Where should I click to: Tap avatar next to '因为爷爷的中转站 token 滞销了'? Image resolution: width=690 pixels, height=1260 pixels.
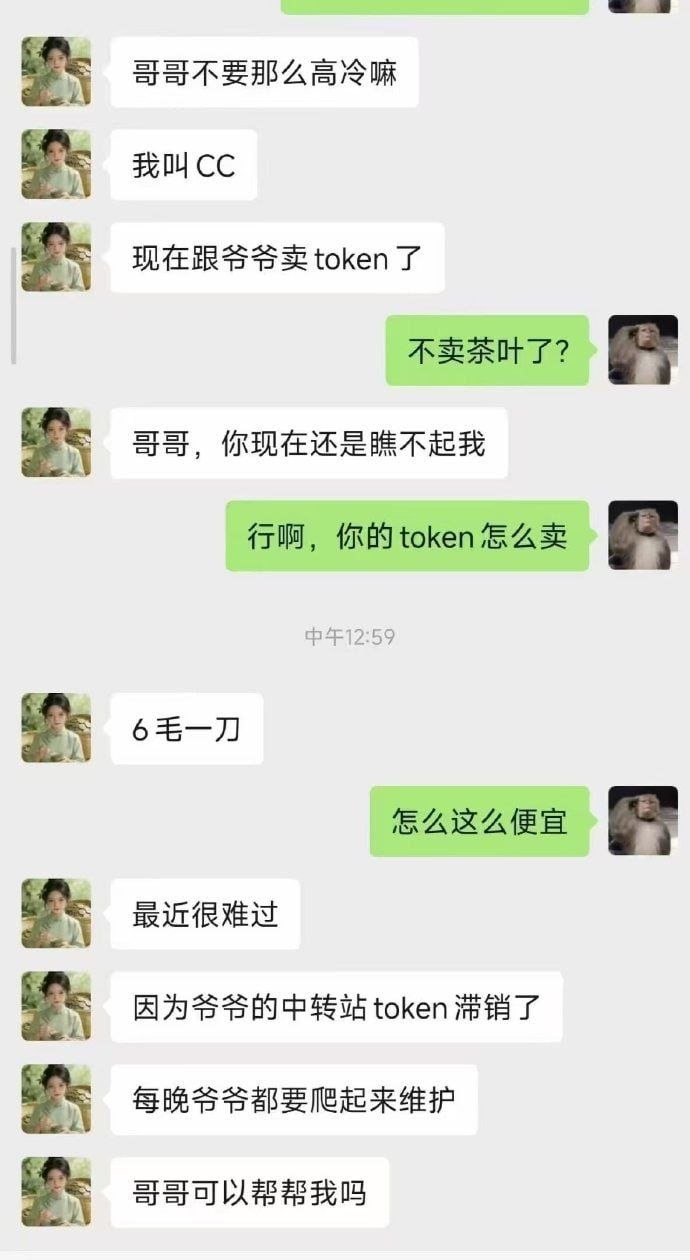[x=56, y=1006]
